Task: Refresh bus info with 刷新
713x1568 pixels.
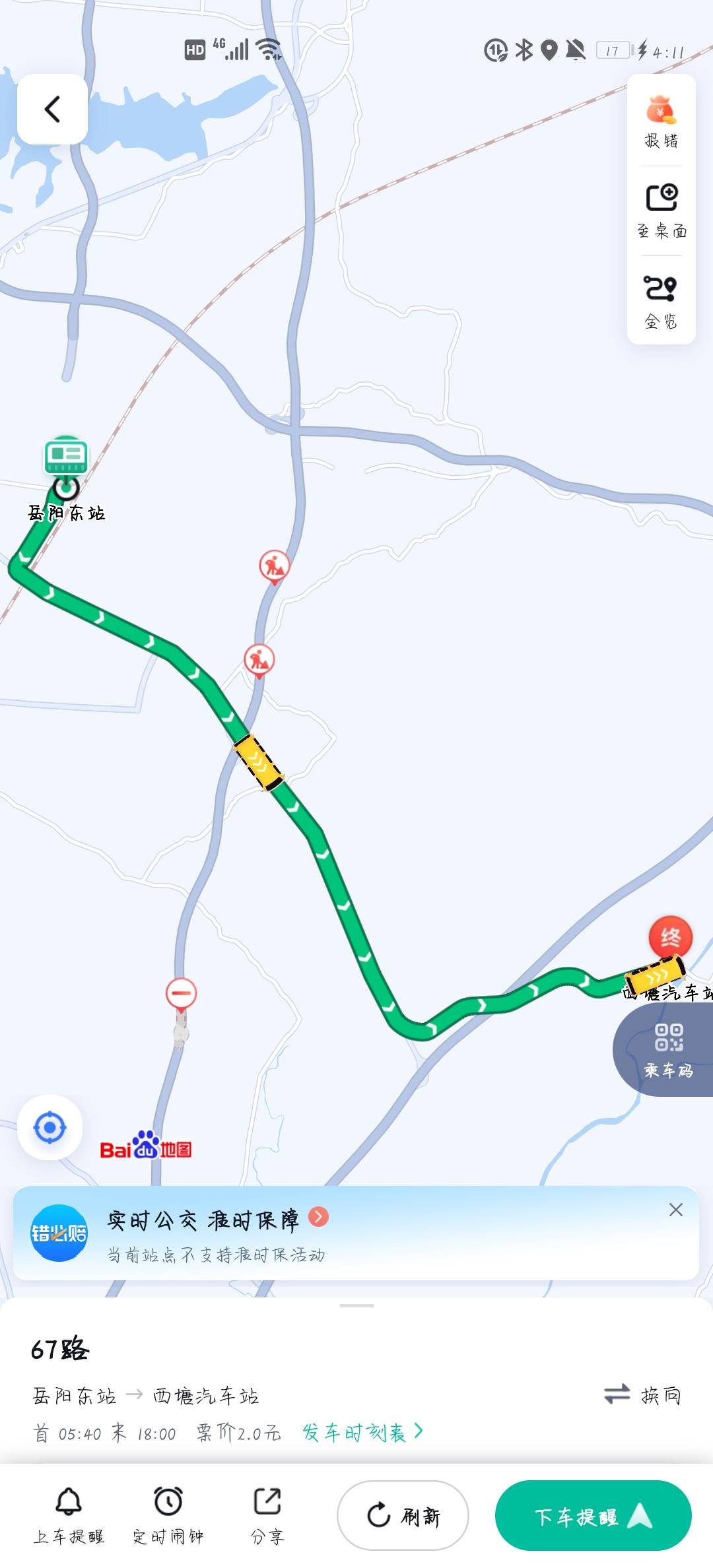Action: click(x=403, y=1516)
